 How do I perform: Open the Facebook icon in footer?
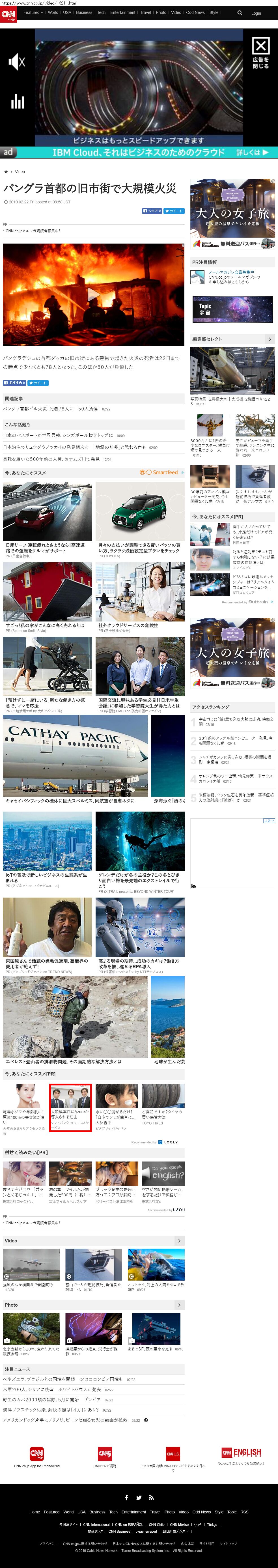(126, 1497)
